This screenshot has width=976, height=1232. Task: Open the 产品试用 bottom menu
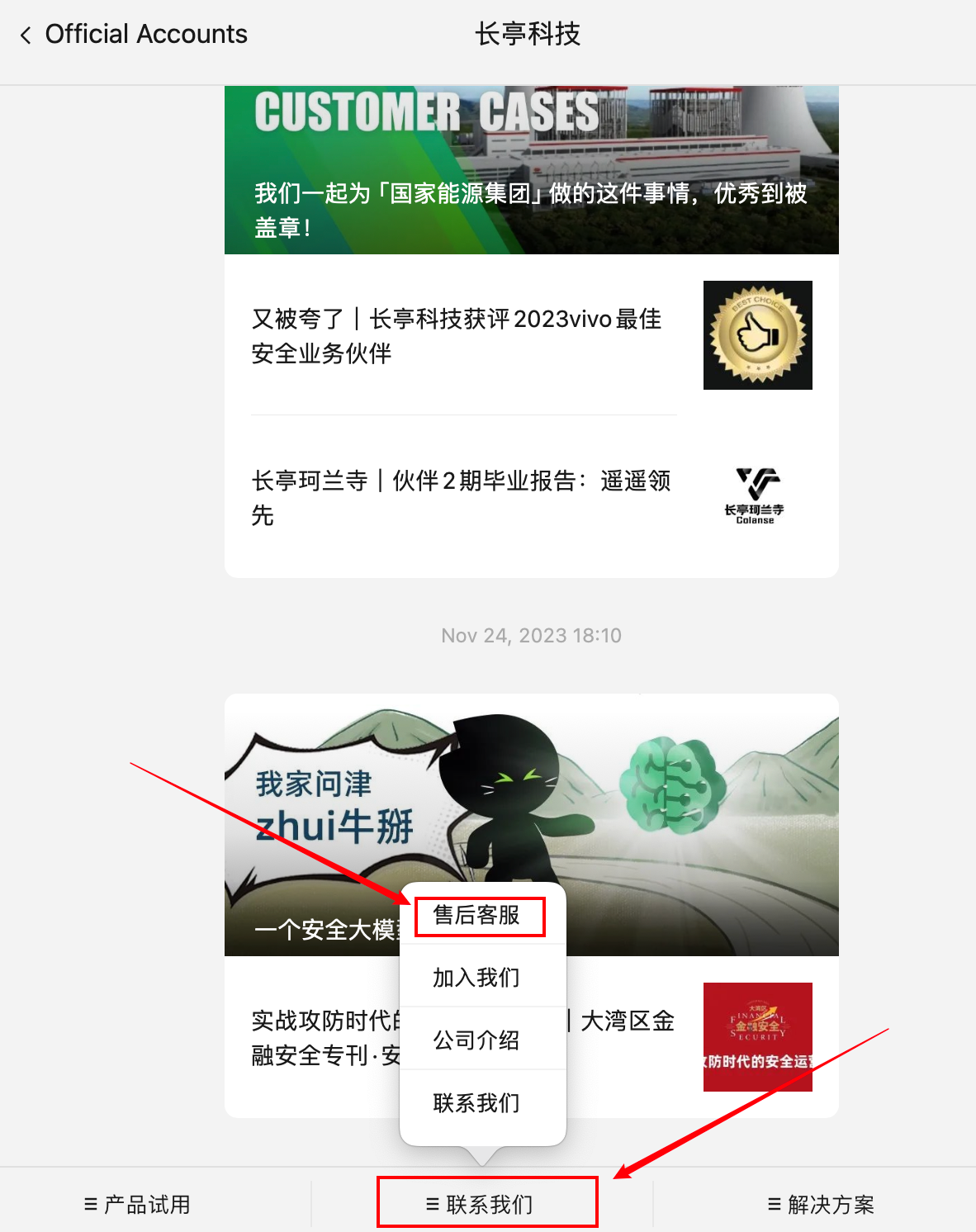(x=138, y=1205)
